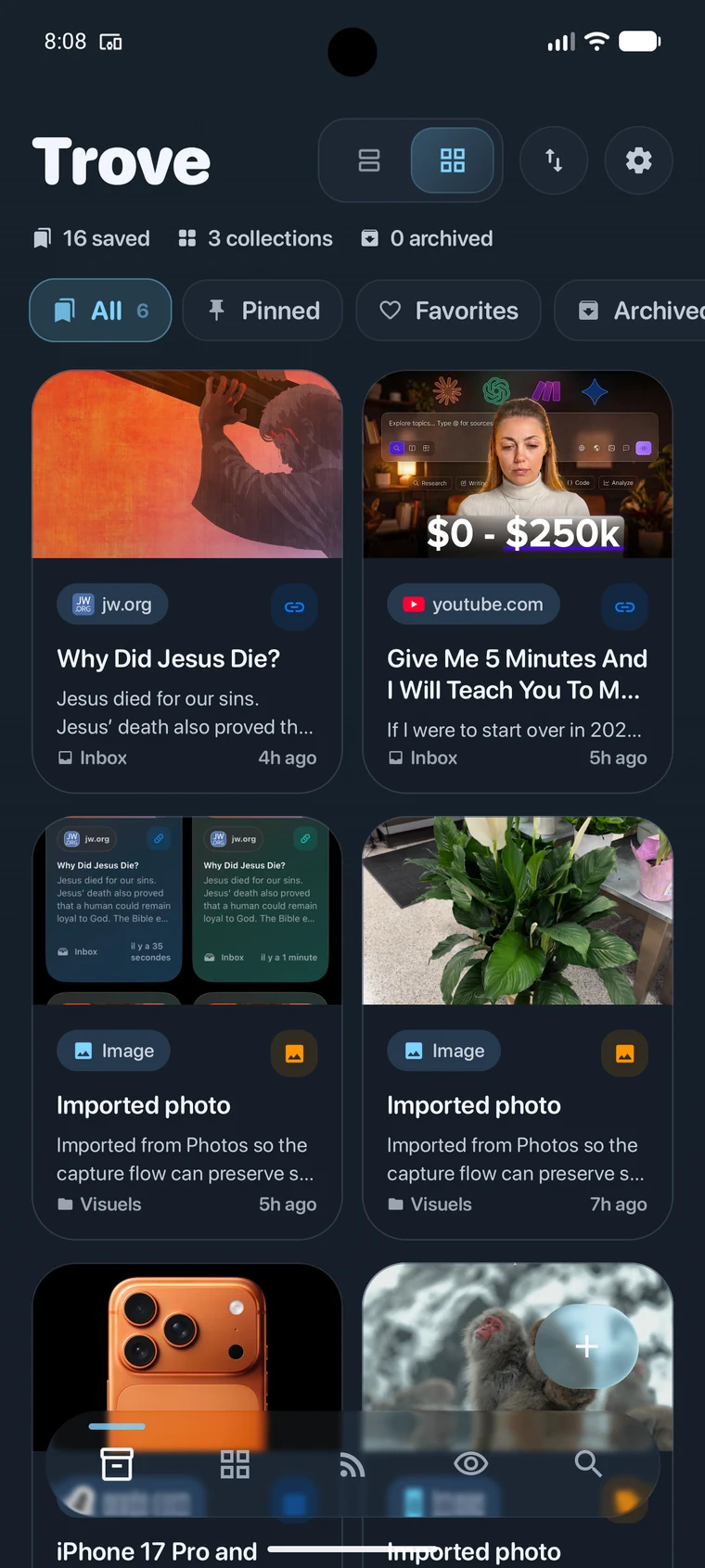Image resolution: width=705 pixels, height=1568 pixels.
Task: Show Favorites only
Action: pyautogui.click(x=449, y=311)
